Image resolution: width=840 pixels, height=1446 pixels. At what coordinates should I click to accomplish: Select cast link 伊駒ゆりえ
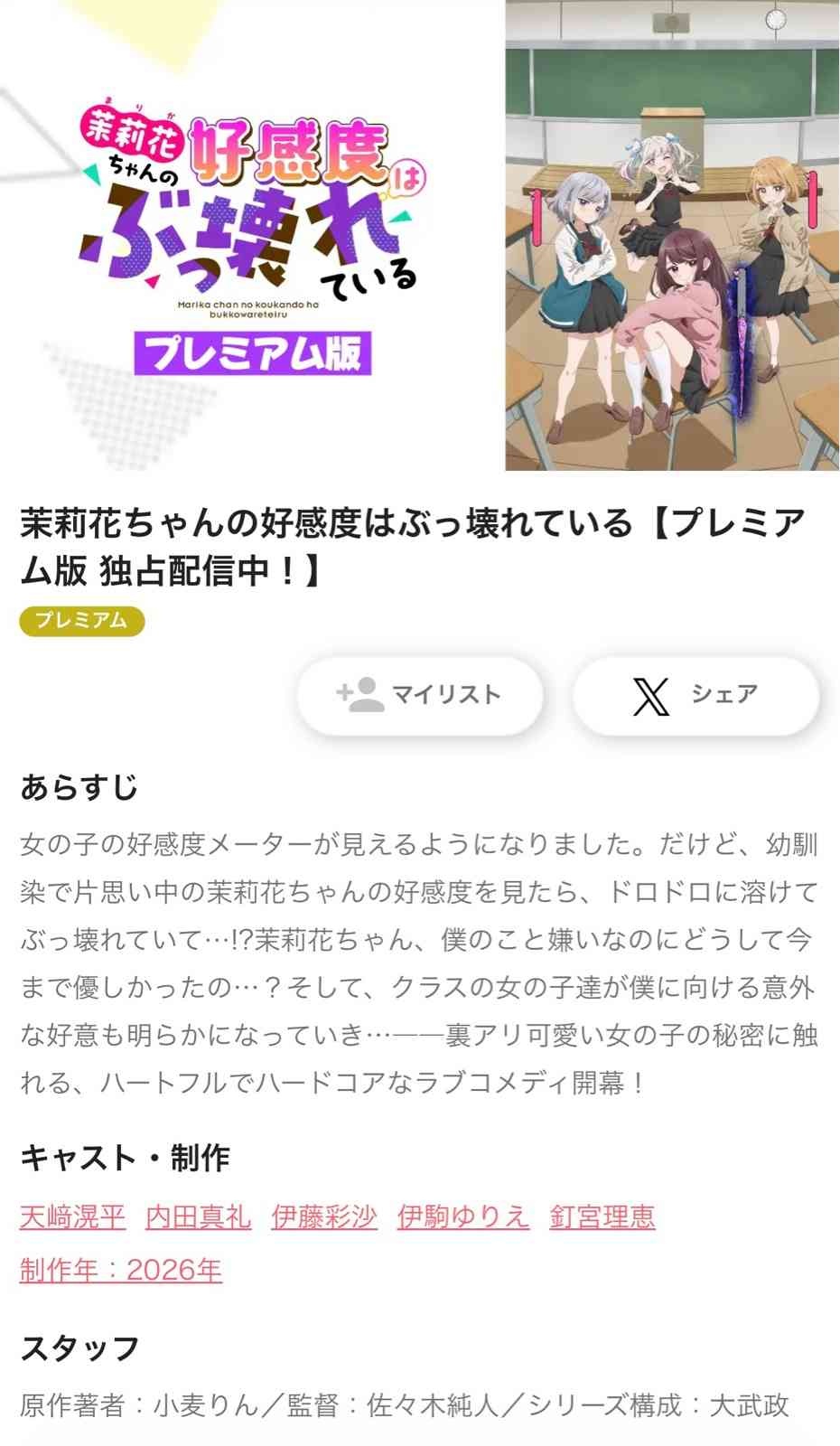[x=462, y=1216]
